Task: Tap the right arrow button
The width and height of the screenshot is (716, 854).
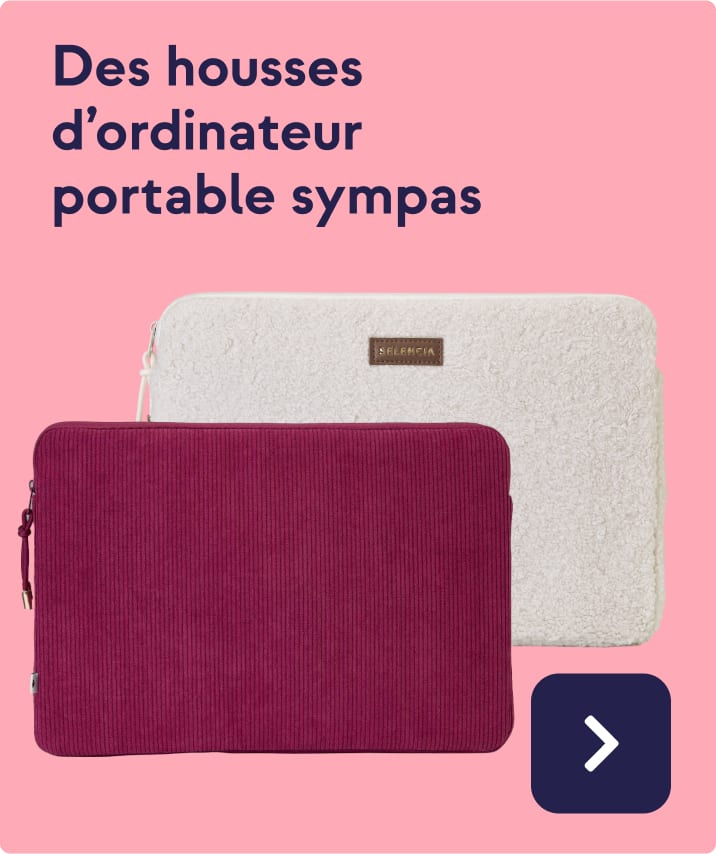Action: 600,743
